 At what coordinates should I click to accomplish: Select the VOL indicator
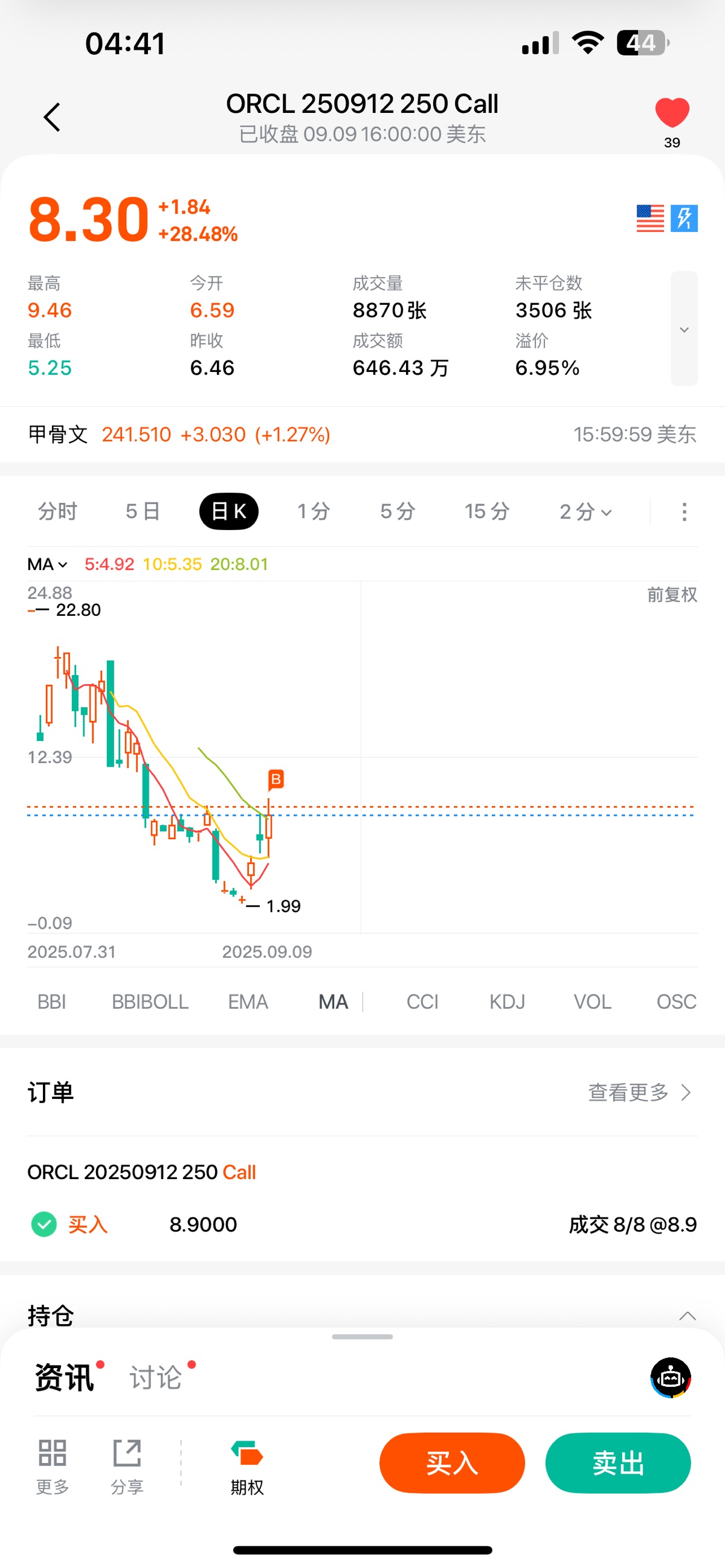pyautogui.click(x=592, y=1002)
